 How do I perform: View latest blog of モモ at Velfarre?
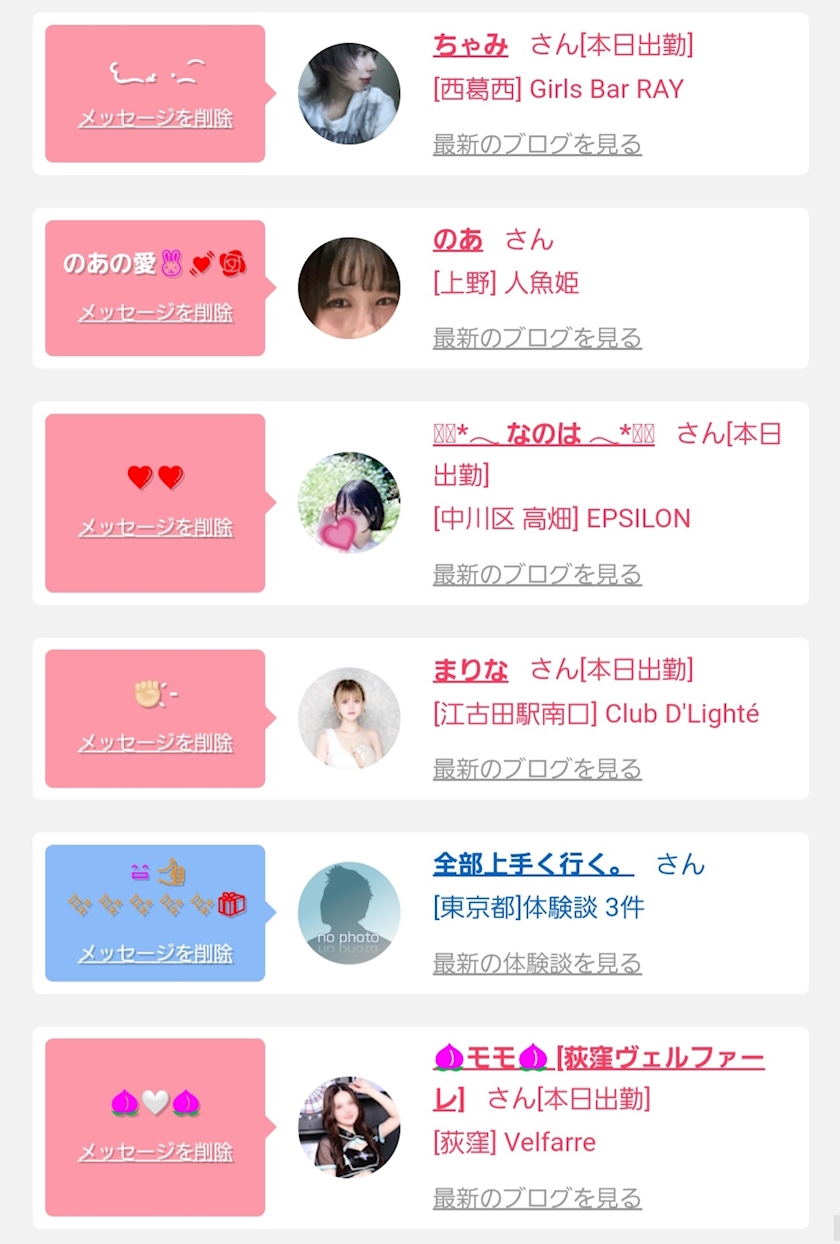coord(537,1197)
